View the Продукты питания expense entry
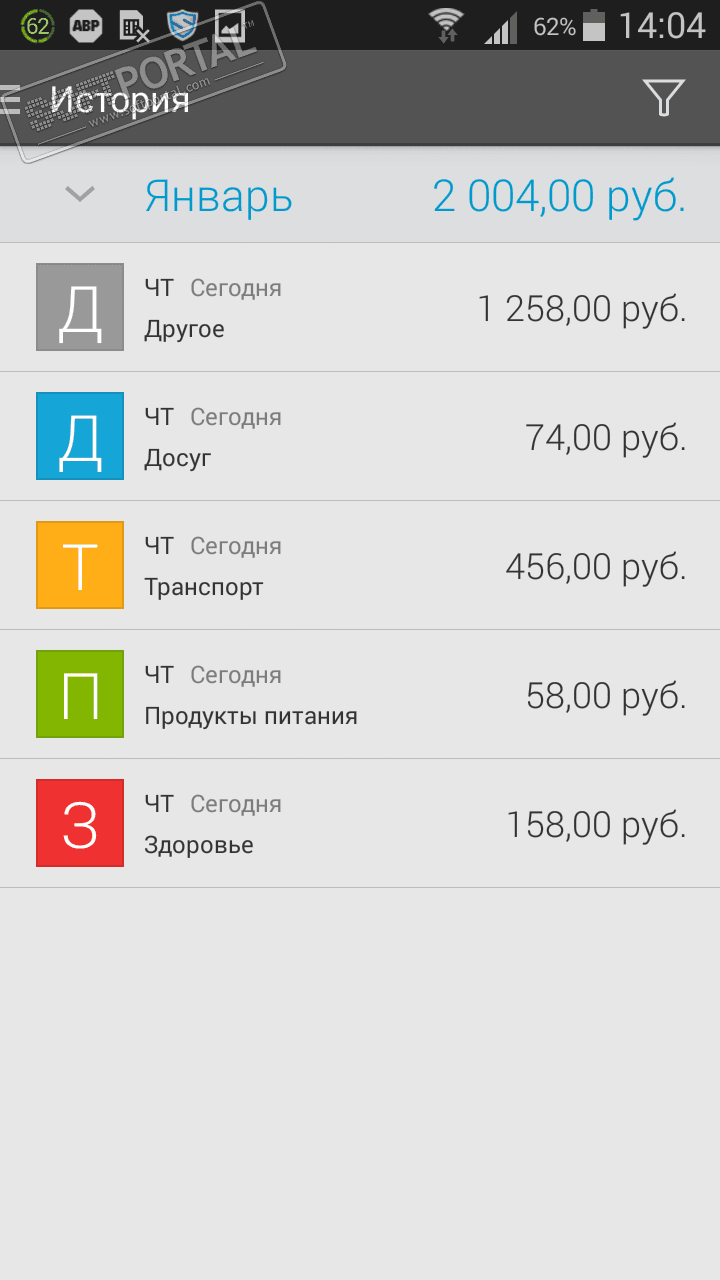Screen dimensions: 720x1280 pos(360,695)
